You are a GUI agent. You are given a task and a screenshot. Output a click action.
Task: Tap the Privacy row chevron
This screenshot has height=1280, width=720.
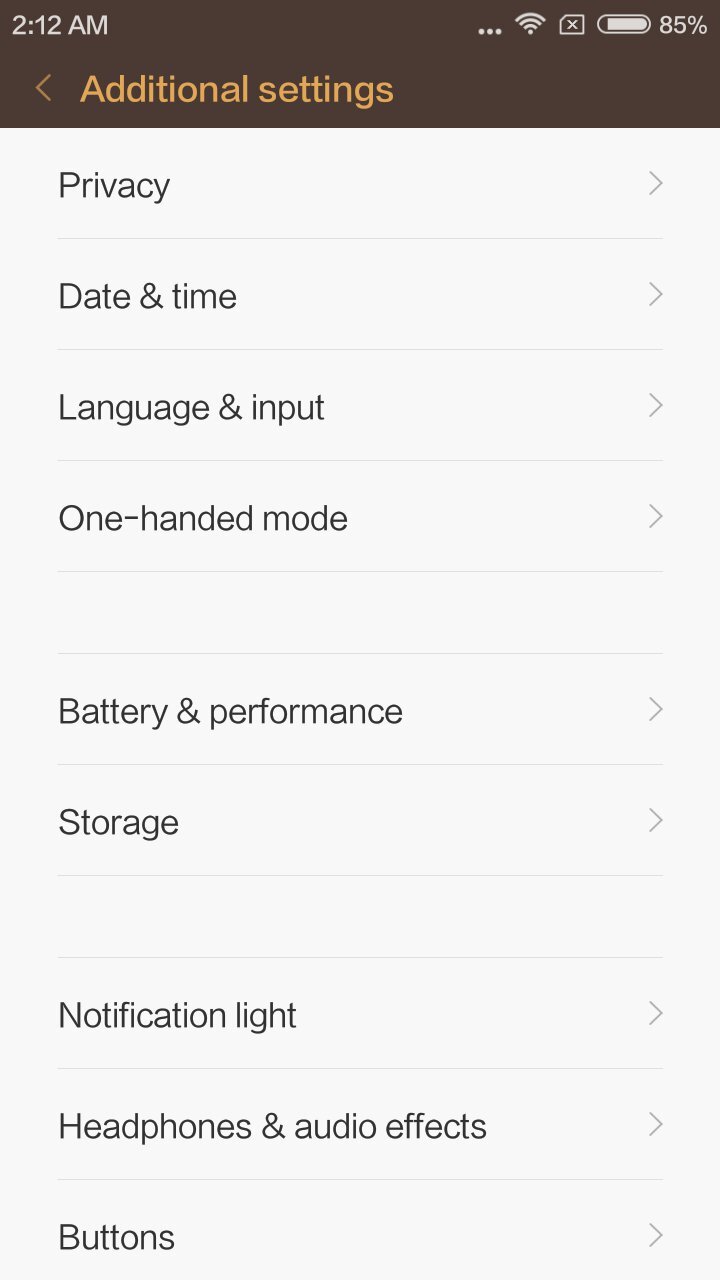click(655, 183)
